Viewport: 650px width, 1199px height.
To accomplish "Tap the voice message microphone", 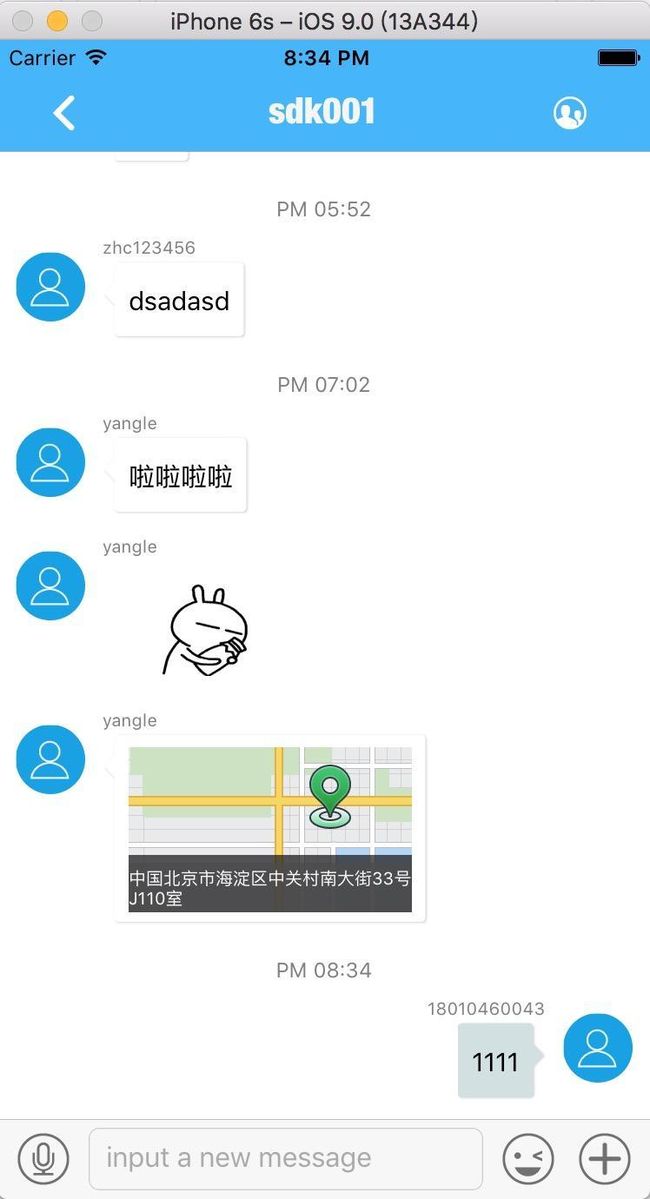I will 44,1158.
